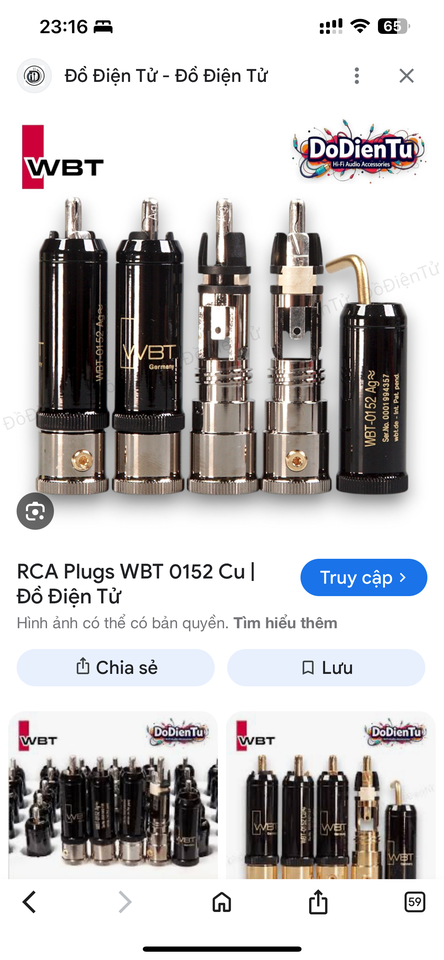Open related image of silver WBT plugs
This screenshot has width=444, height=960.
[113, 795]
